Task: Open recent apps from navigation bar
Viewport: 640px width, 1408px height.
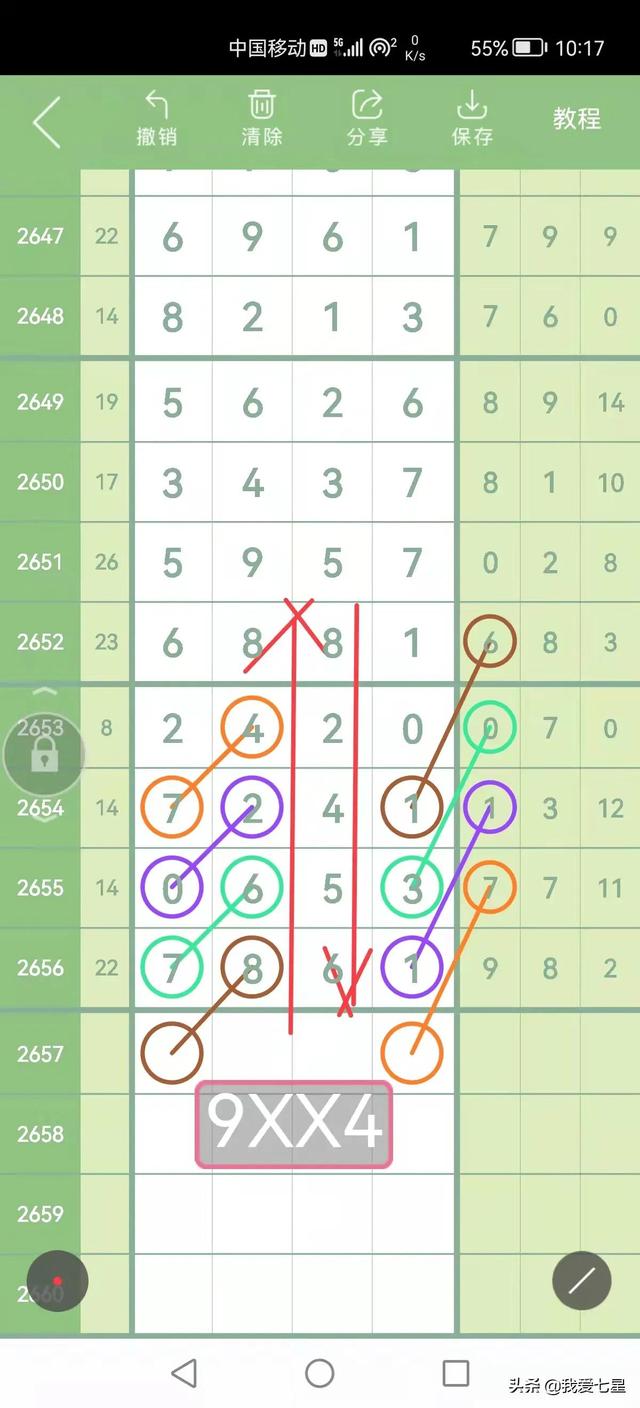Action: click(456, 1373)
